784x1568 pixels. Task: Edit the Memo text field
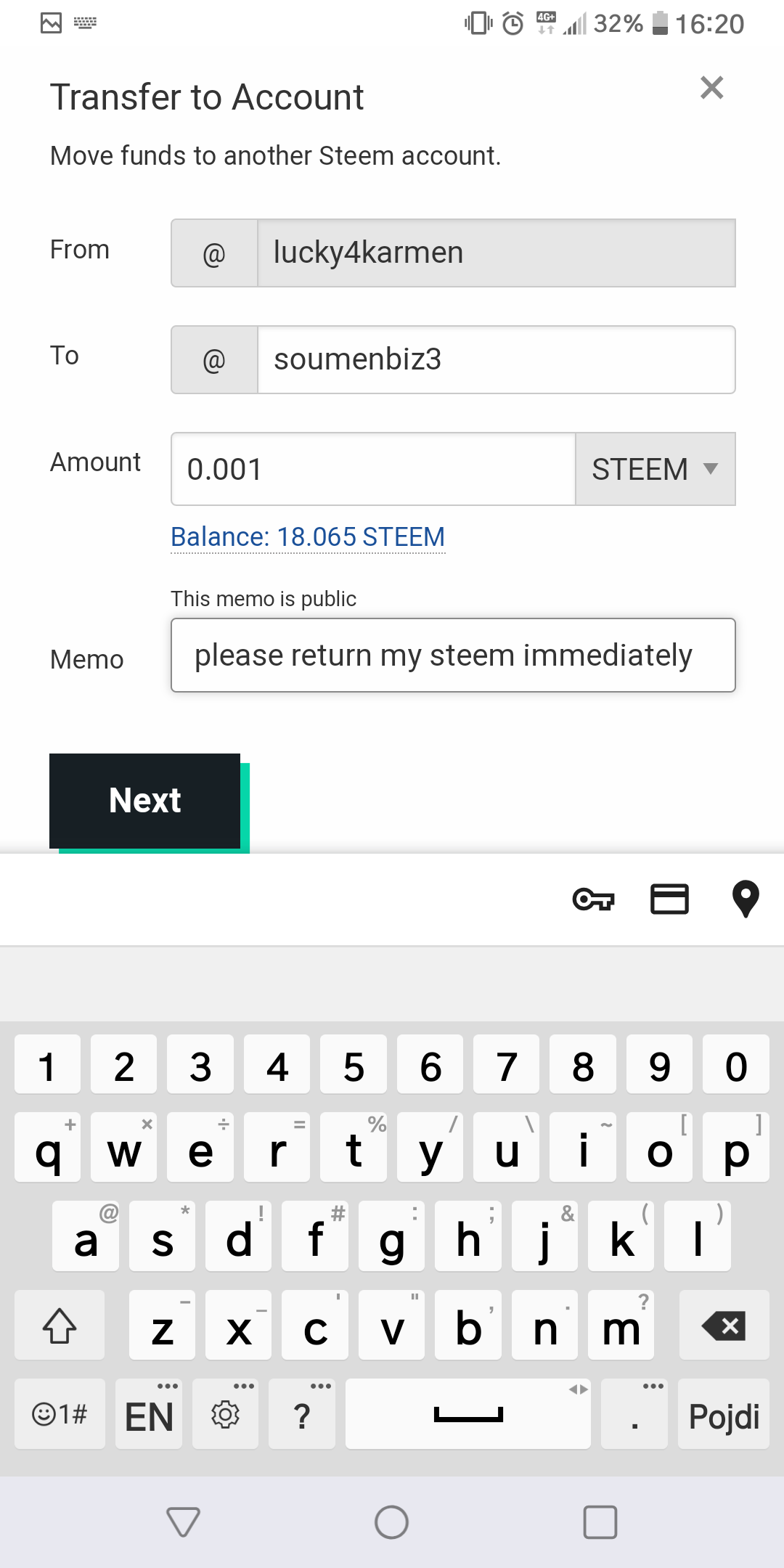pyautogui.click(x=453, y=656)
